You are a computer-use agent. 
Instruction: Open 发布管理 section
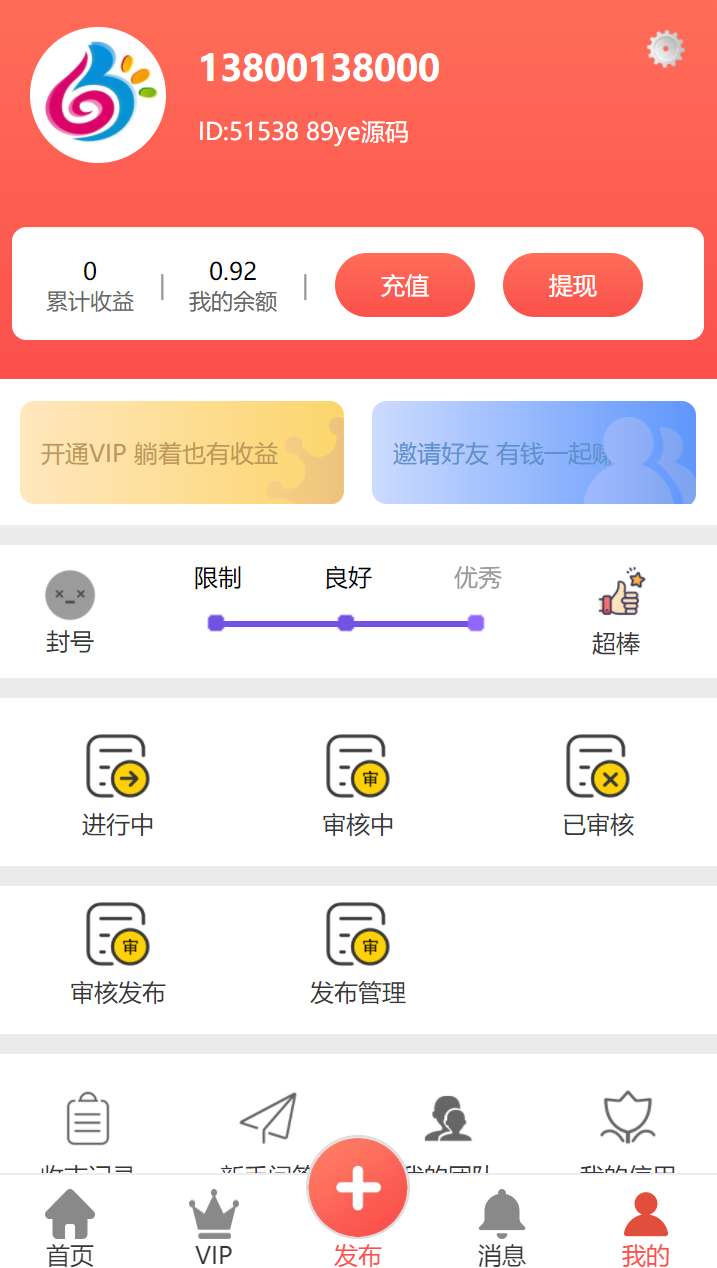(x=358, y=953)
